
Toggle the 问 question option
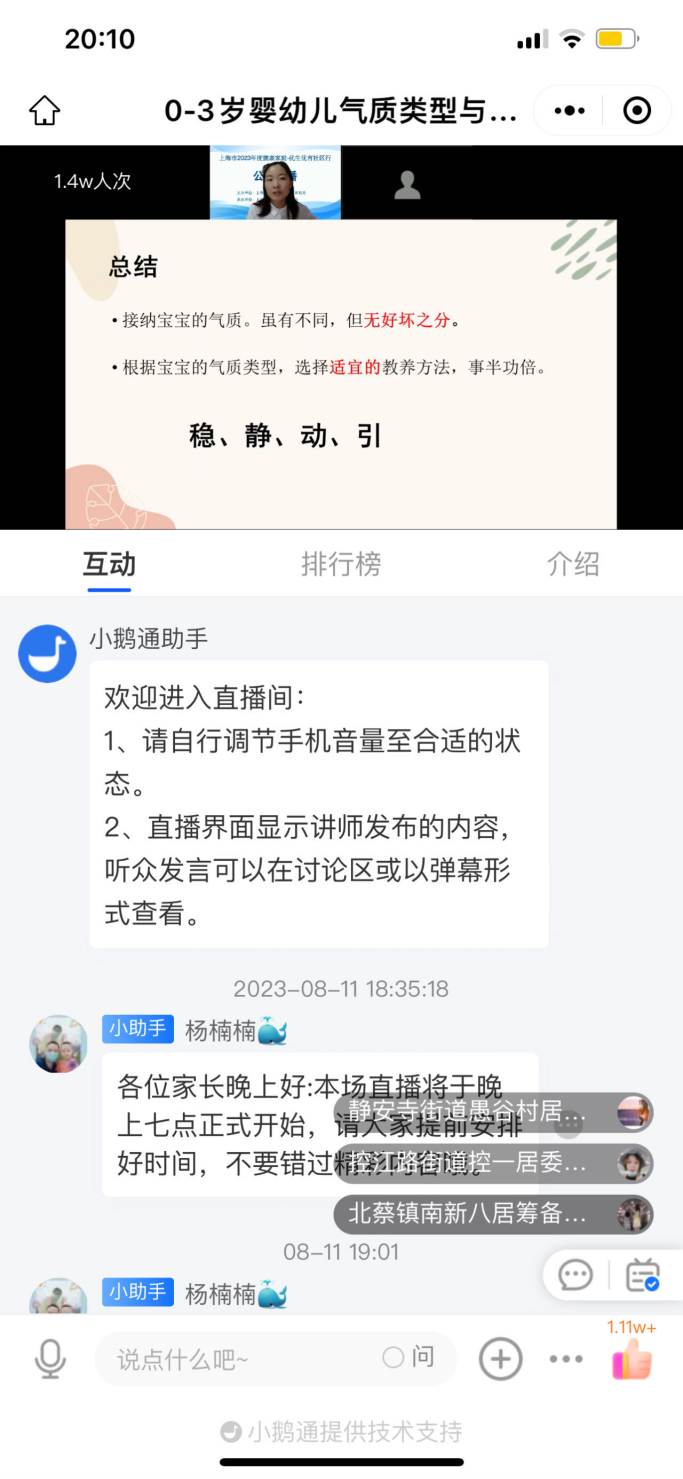click(409, 1357)
